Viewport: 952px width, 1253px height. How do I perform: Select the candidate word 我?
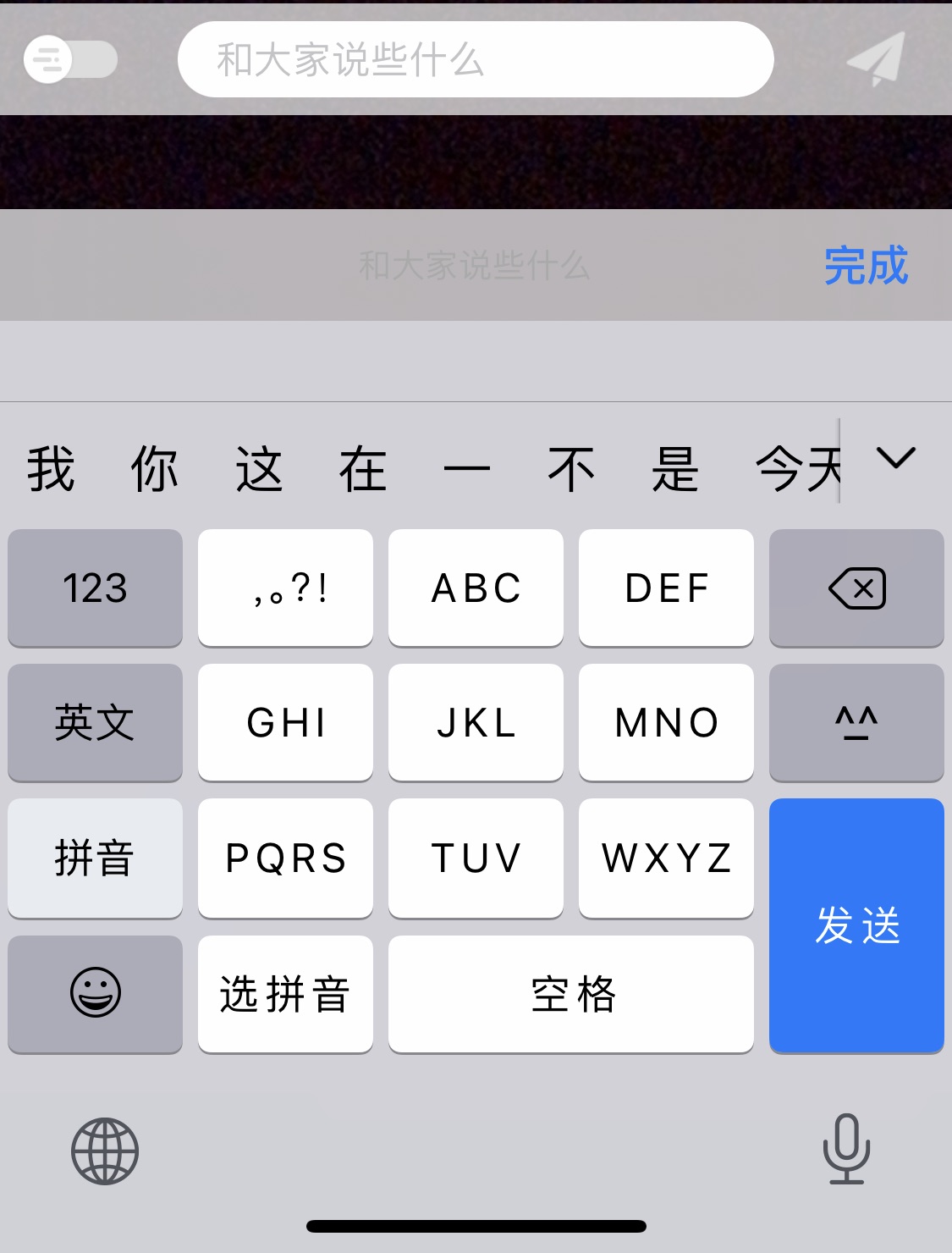[51, 469]
